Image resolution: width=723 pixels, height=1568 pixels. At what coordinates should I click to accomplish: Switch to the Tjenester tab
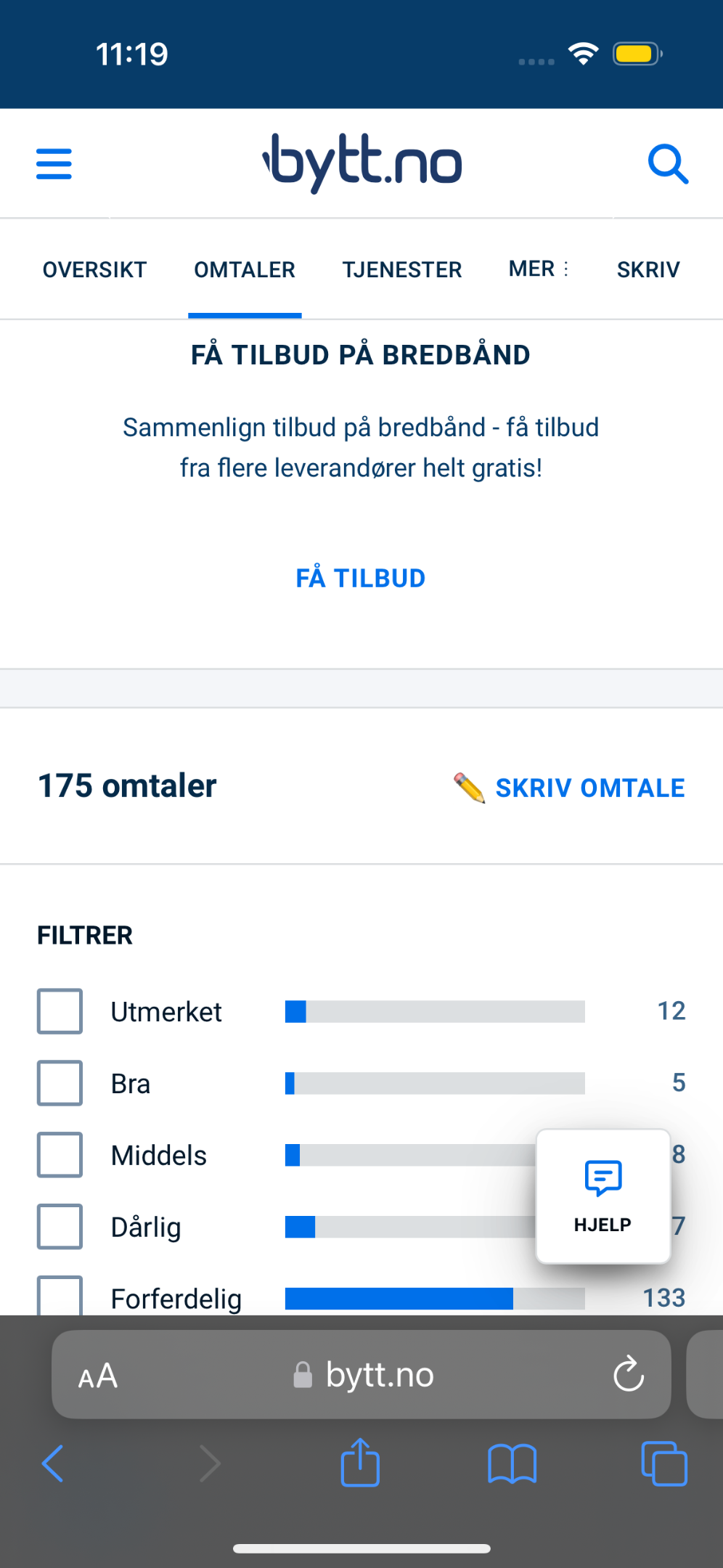[402, 269]
